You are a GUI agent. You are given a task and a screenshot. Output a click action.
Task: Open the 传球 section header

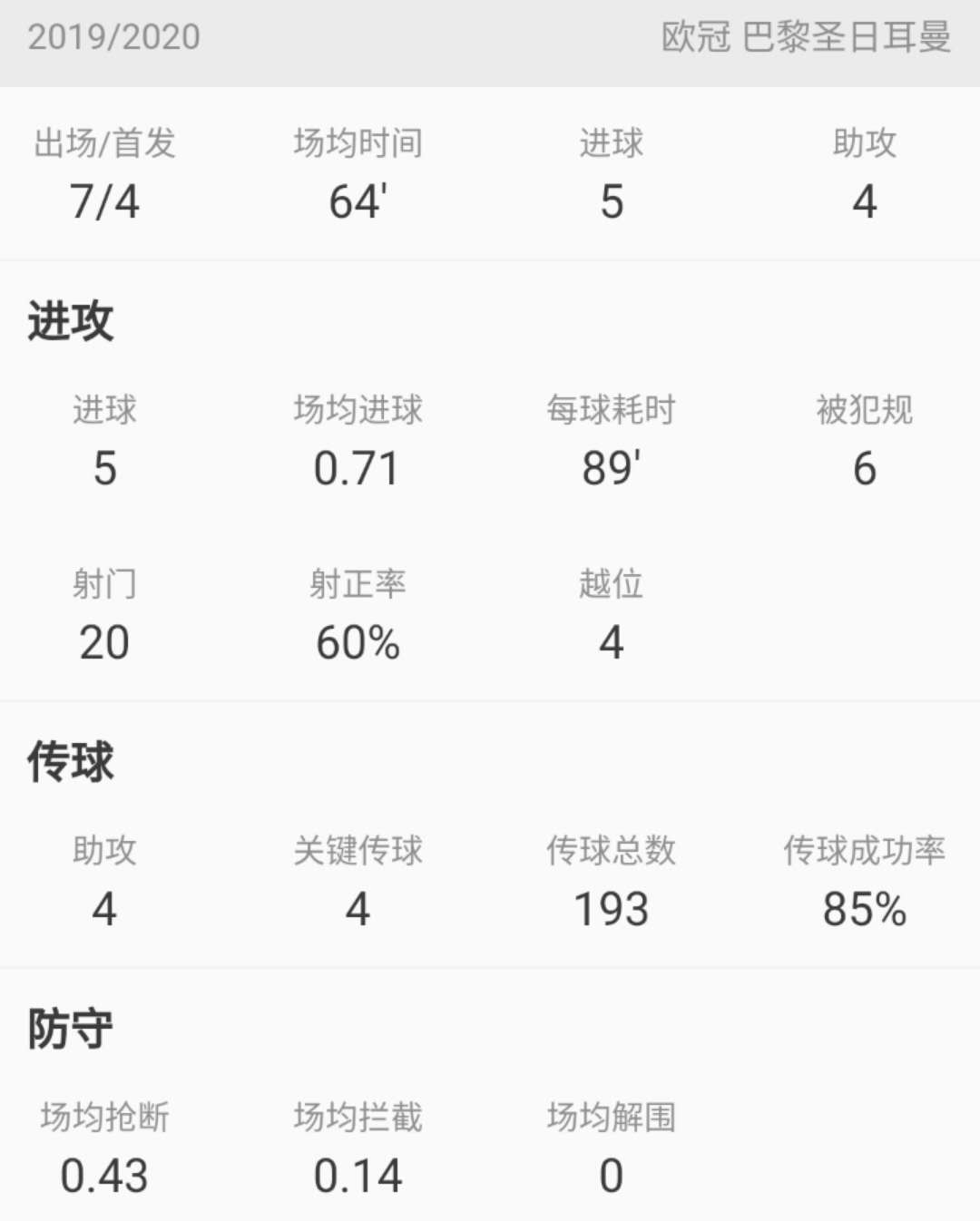tap(69, 762)
